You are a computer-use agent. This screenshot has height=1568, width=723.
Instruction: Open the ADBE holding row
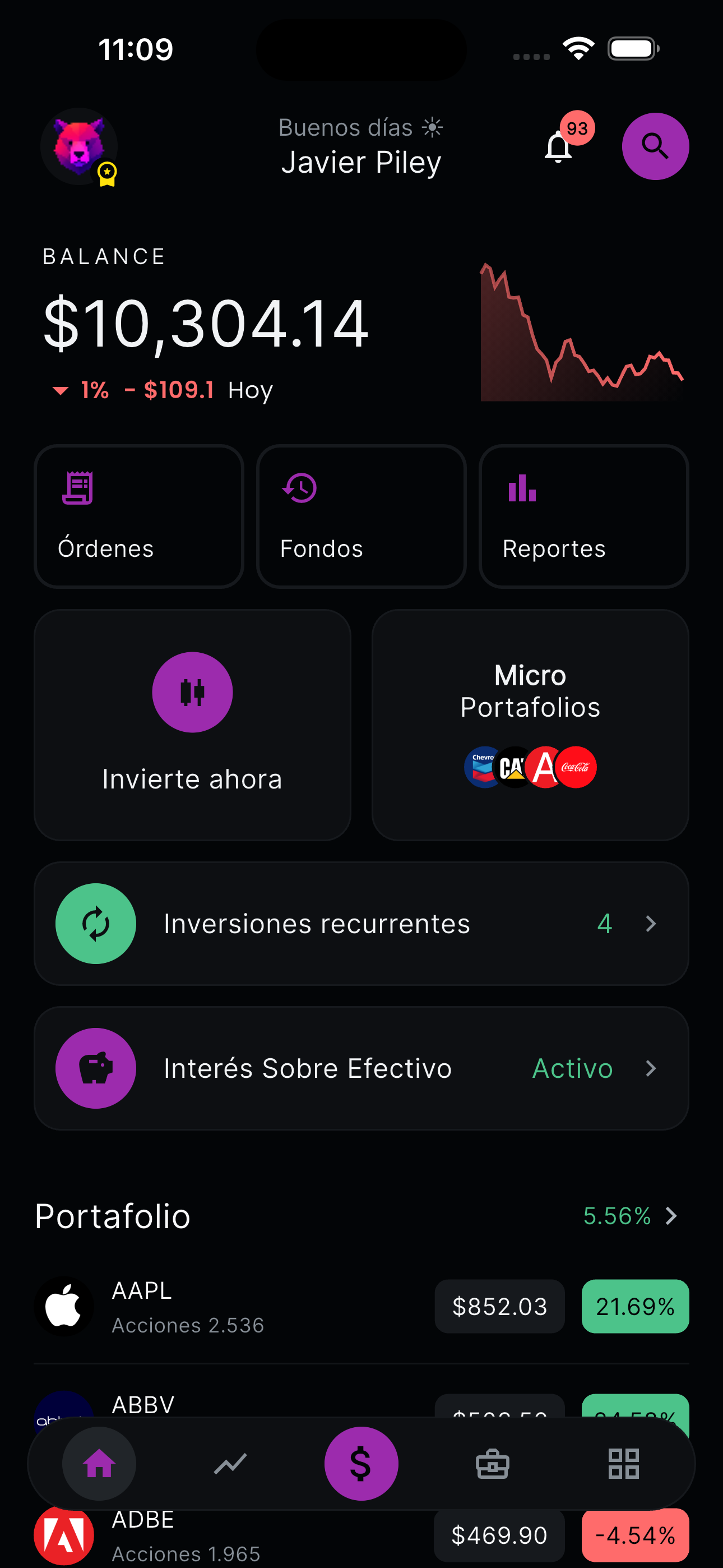361,1535
